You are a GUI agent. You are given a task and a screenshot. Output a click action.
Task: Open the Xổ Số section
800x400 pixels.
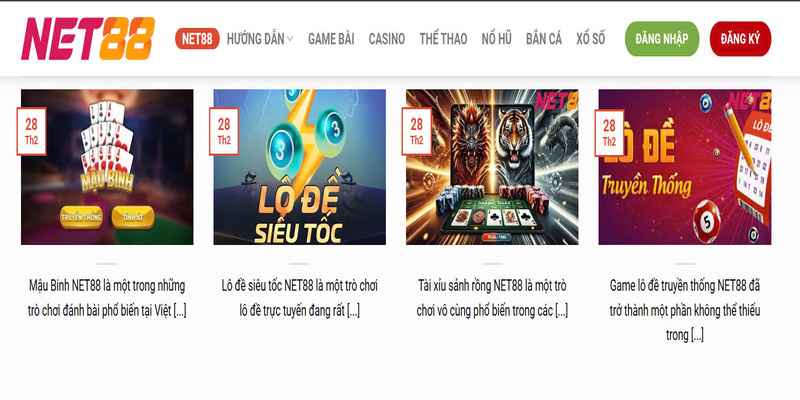[x=591, y=39]
